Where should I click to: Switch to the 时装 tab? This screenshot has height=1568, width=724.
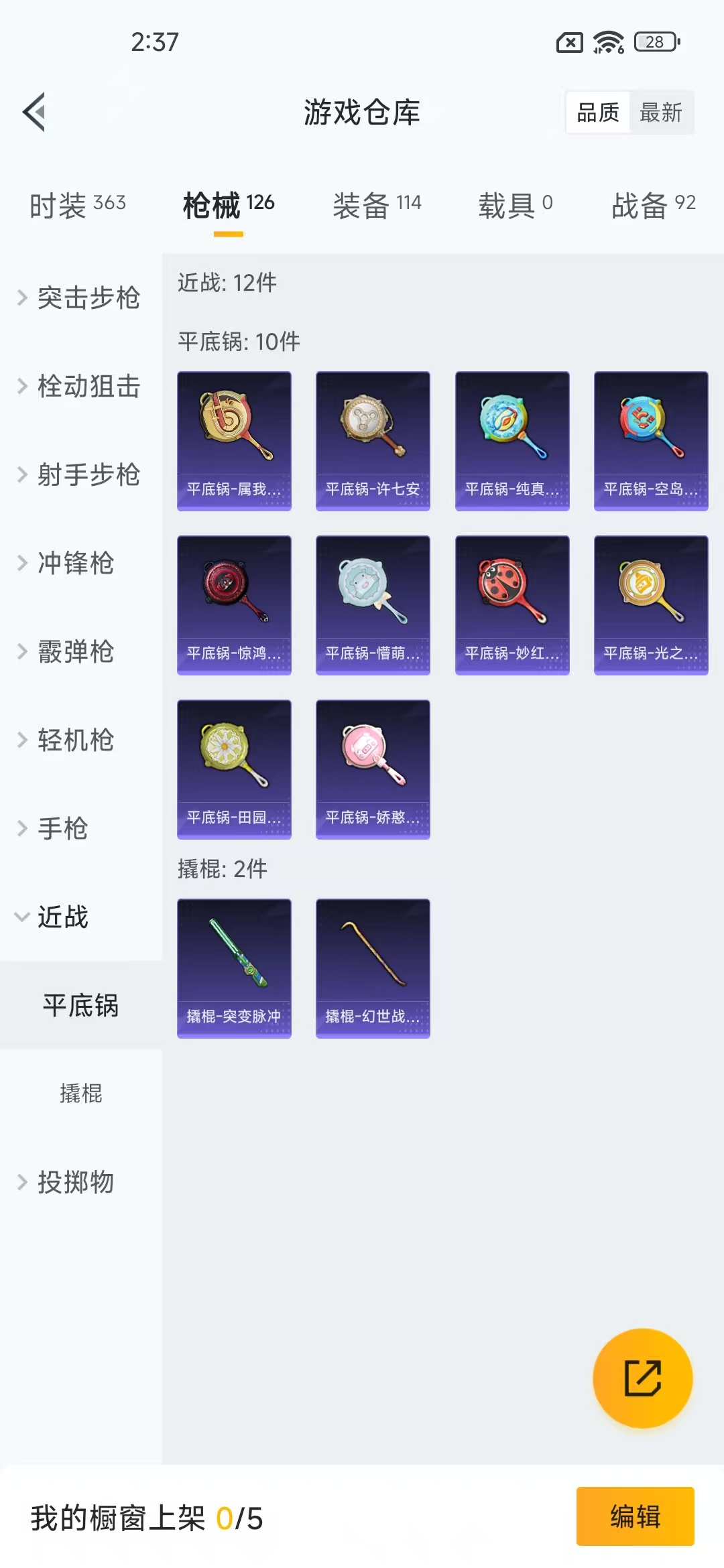(77, 204)
